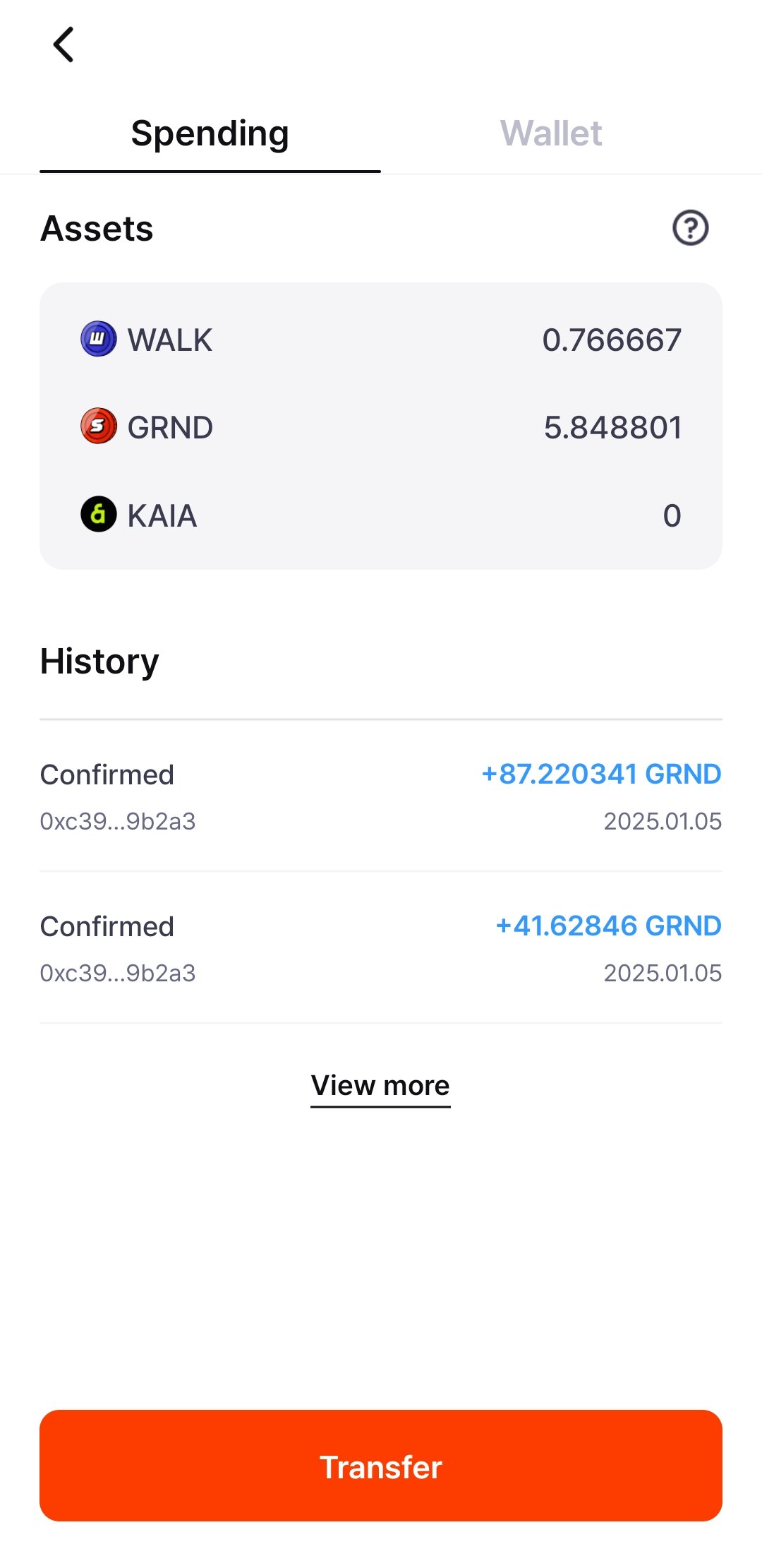The width and height of the screenshot is (762, 1568).
Task: Switch to the Wallet tab
Action: (x=551, y=133)
